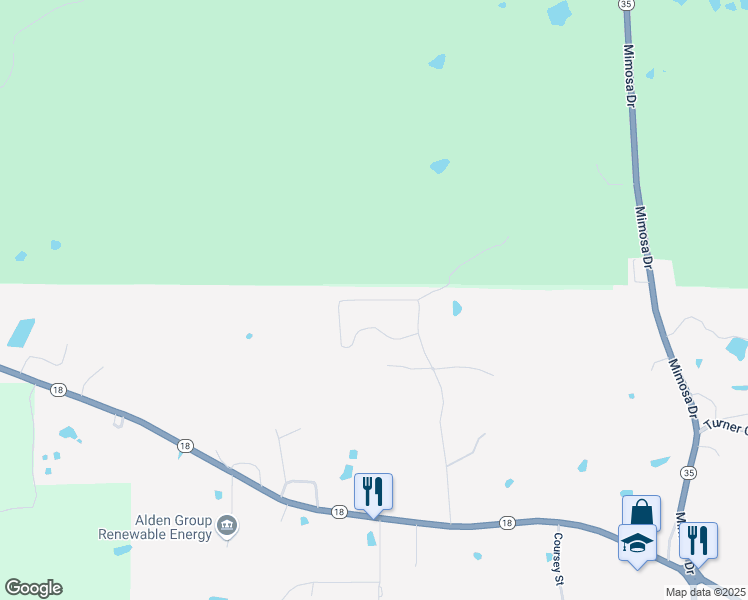Select the school graduation cap marker

(x=637, y=544)
